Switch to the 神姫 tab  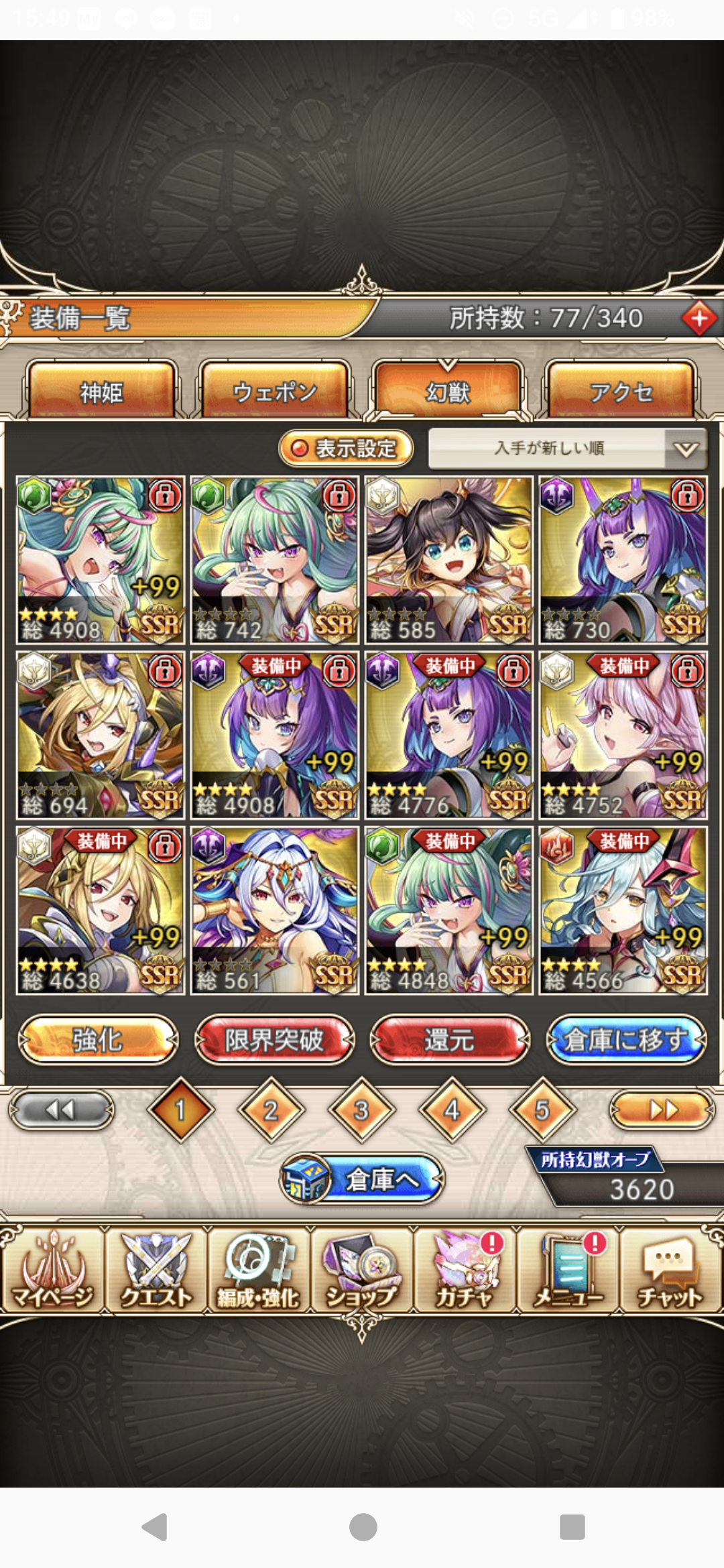(x=101, y=391)
